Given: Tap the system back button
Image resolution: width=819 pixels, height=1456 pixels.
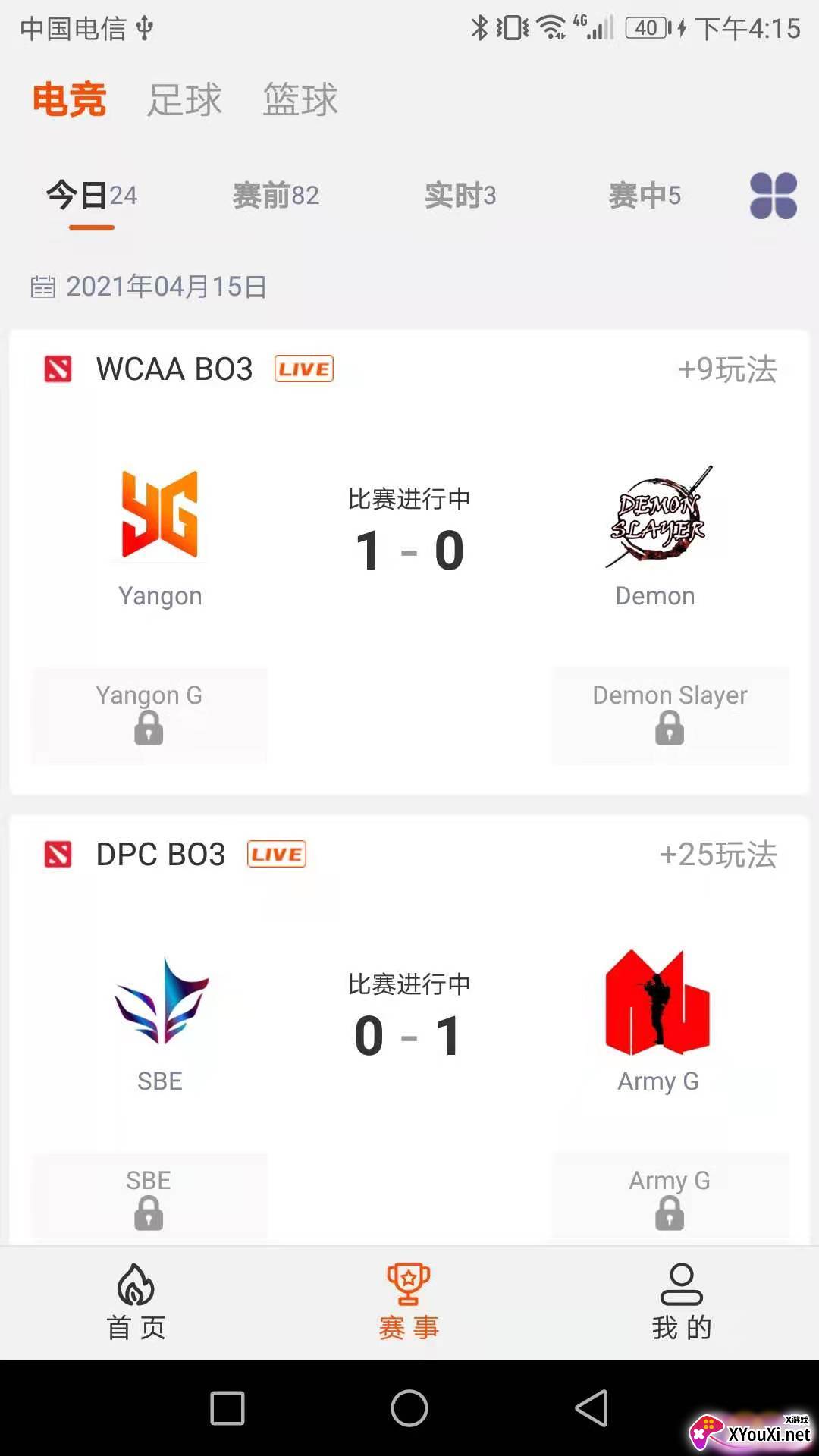Looking at the screenshot, I should [591, 1409].
